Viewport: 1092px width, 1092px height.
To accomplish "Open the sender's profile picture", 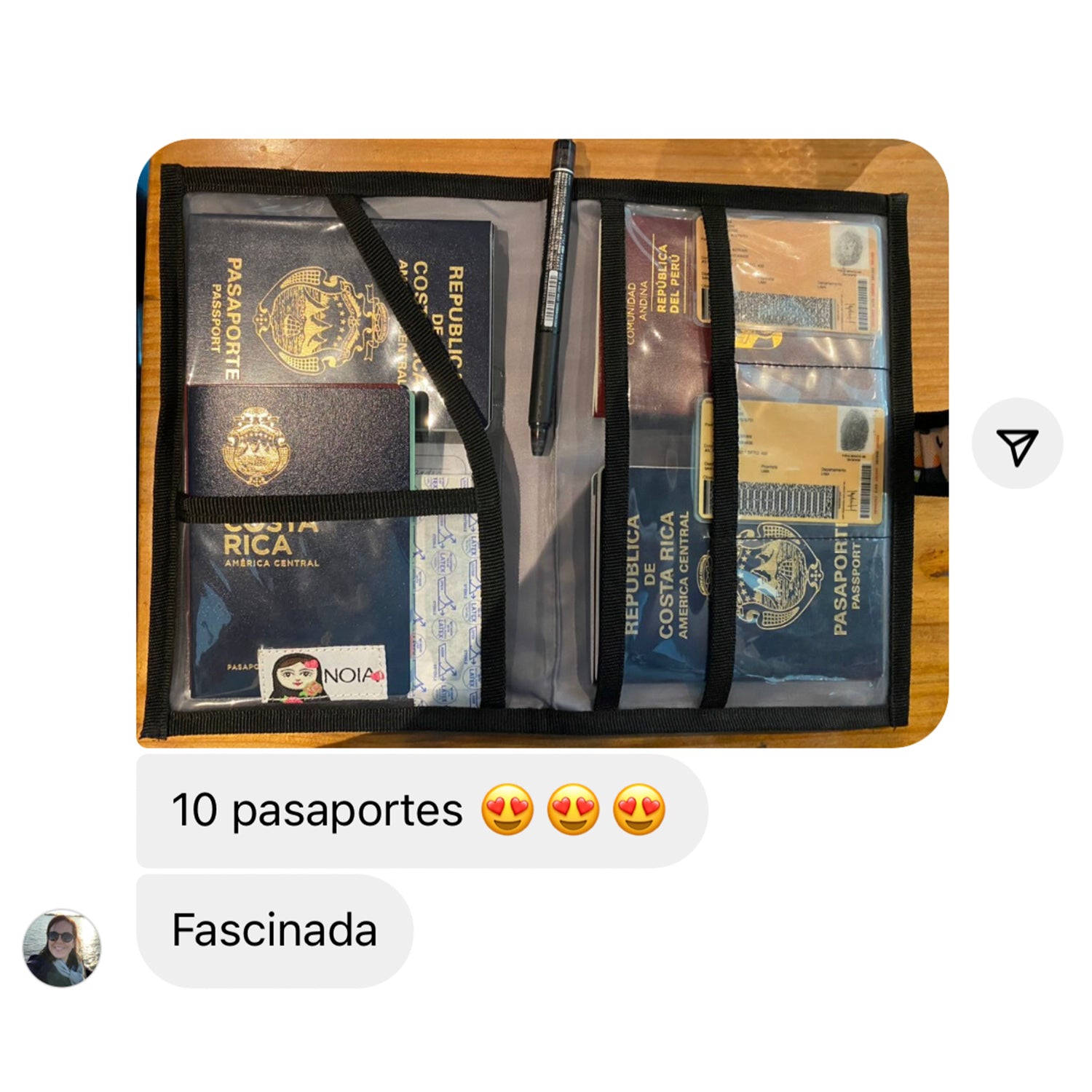I will [x=63, y=948].
